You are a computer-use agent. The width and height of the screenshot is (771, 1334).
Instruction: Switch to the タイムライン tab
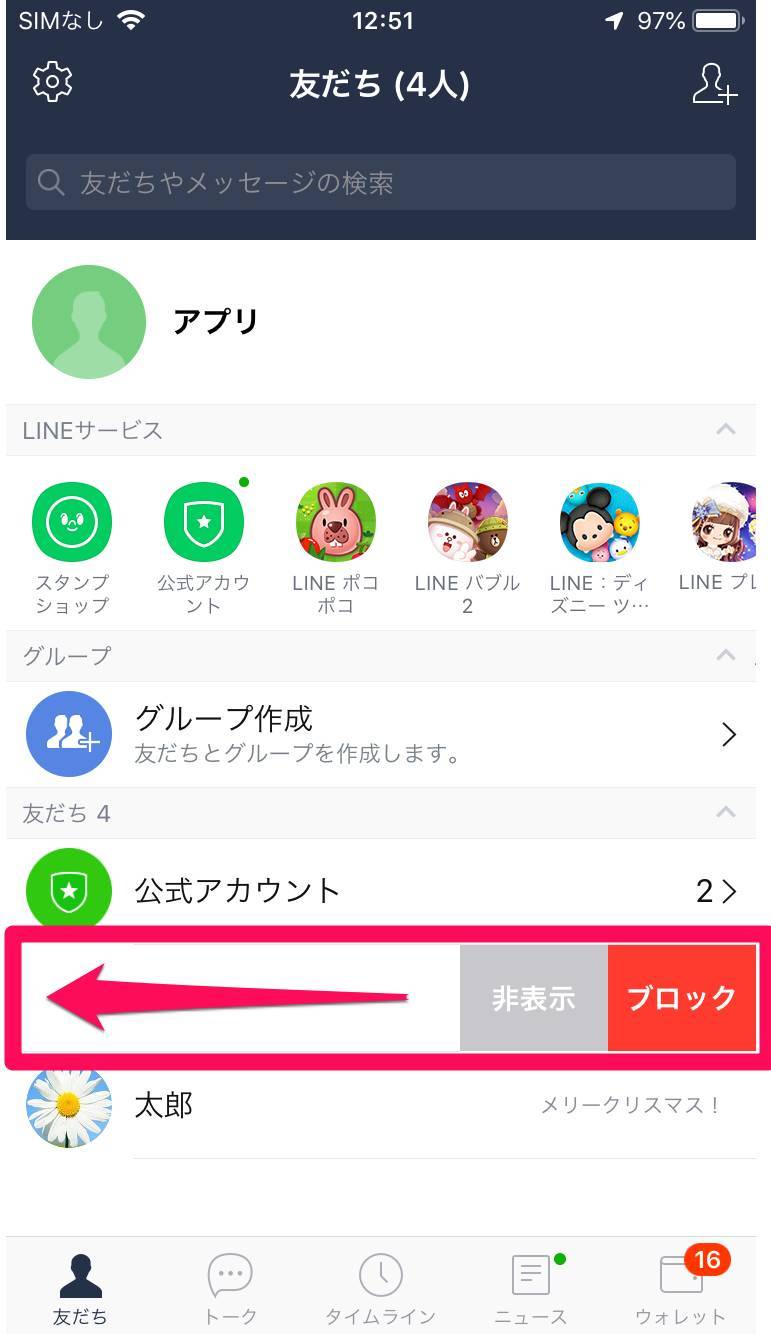380,1290
